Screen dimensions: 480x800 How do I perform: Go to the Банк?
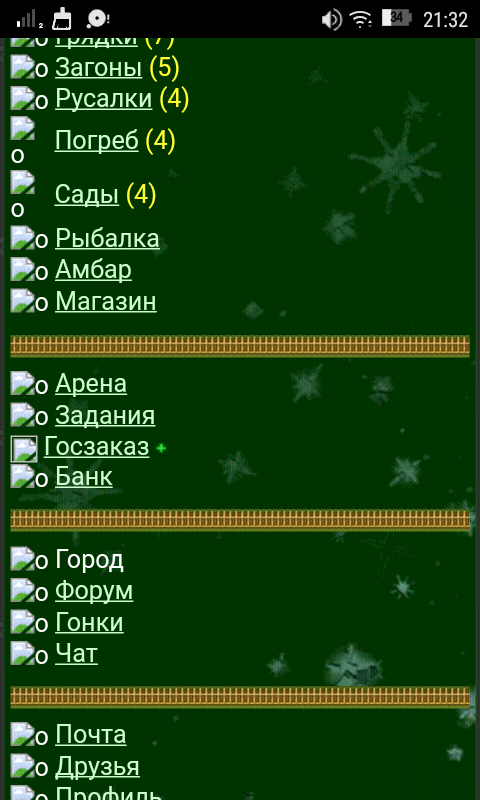pyautogui.click(x=84, y=477)
